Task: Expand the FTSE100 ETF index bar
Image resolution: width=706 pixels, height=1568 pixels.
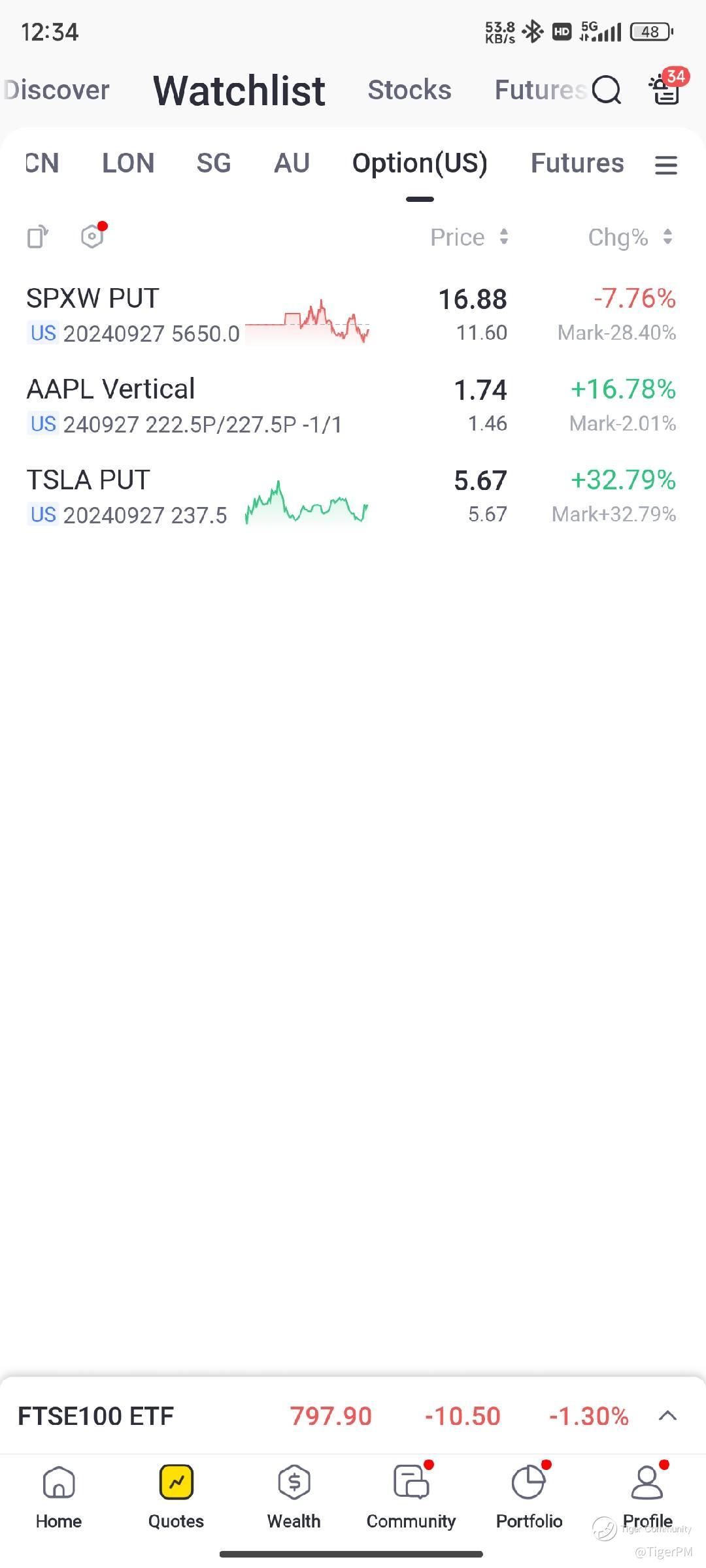Action: pyautogui.click(x=667, y=1416)
